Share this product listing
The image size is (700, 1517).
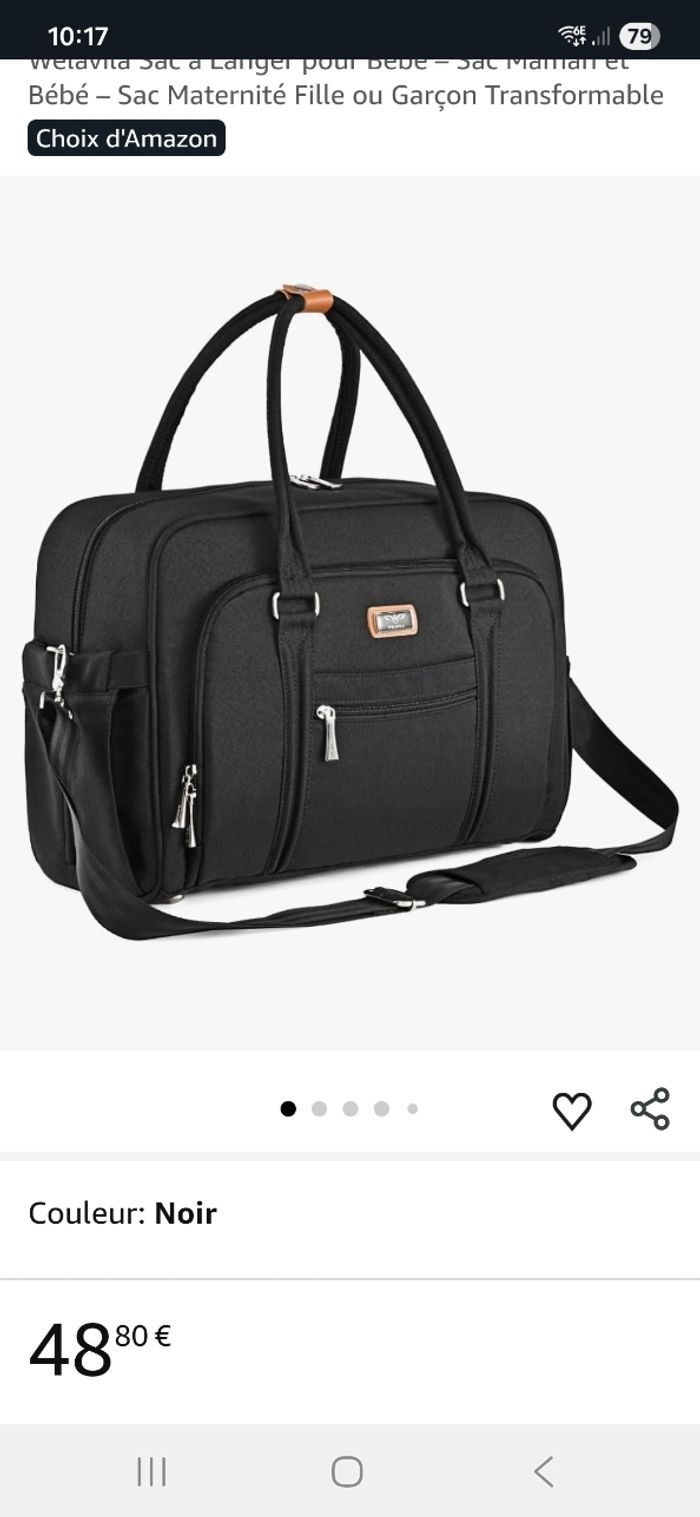650,1109
